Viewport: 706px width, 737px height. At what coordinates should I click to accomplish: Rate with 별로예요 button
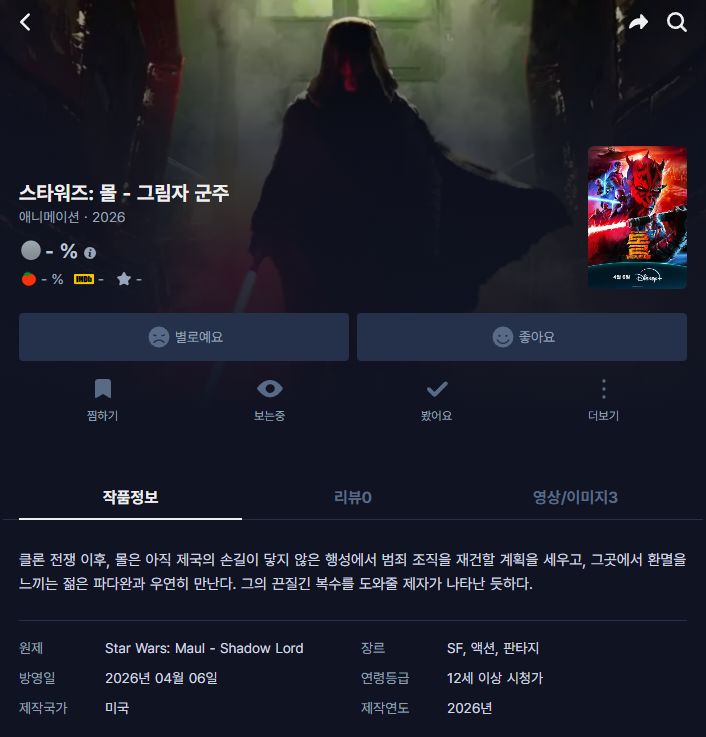pyautogui.click(x=184, y=337)
